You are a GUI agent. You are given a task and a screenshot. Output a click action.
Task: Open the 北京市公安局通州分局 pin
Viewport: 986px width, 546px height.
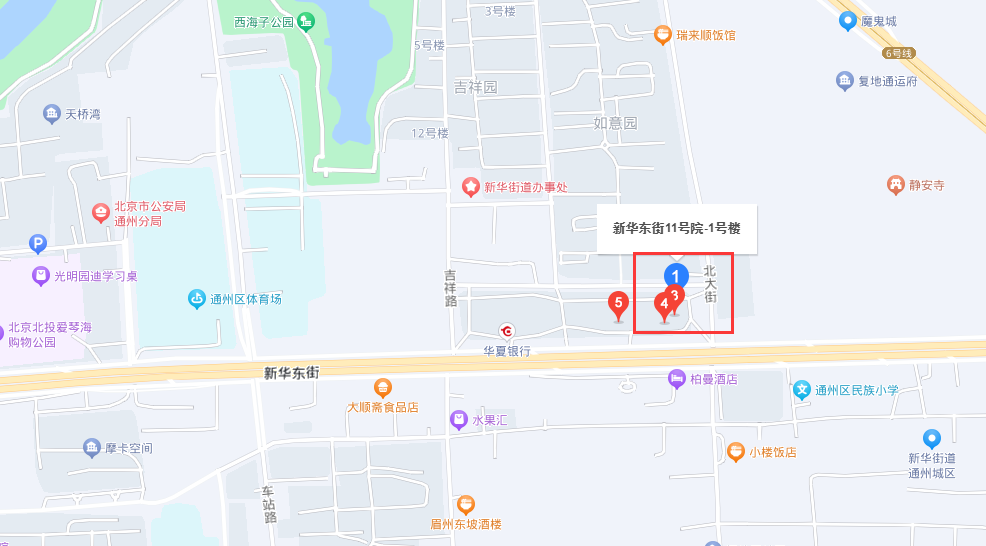[100, 213]
